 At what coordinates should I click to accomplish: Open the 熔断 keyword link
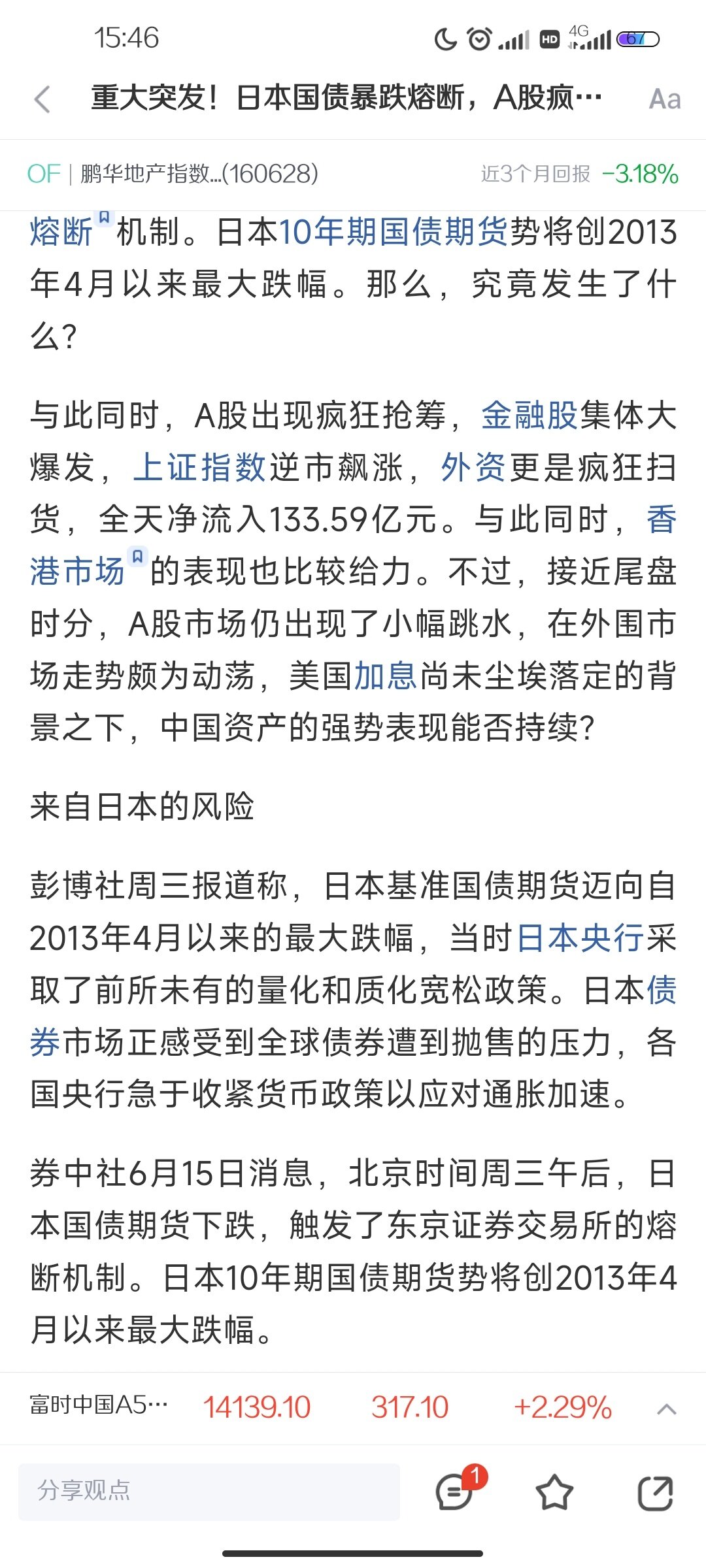[x=61, y=232]
